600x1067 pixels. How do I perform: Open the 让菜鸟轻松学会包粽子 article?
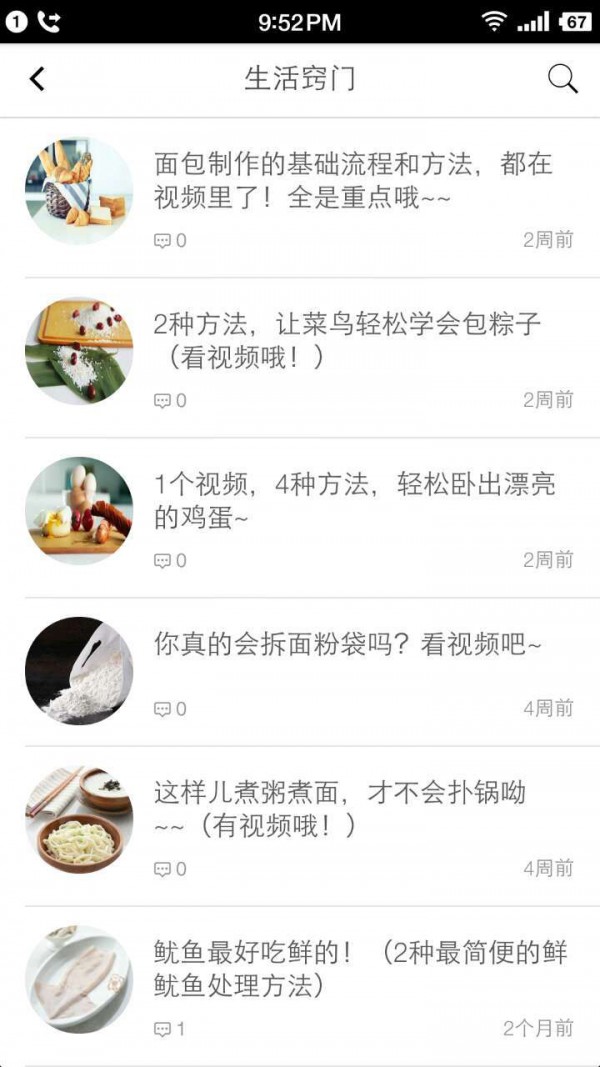point(347,340)
